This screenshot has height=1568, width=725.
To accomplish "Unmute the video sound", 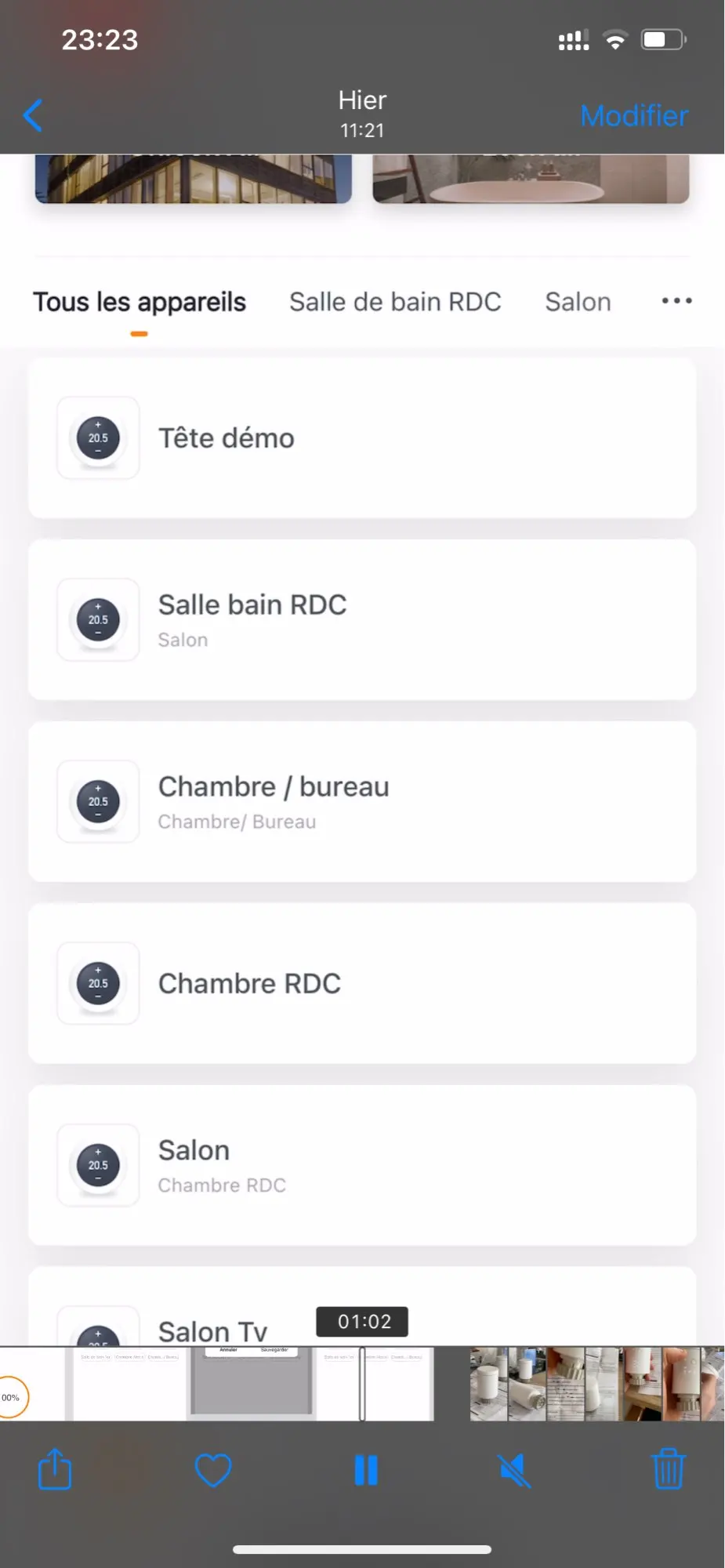I will [514, 1470].
